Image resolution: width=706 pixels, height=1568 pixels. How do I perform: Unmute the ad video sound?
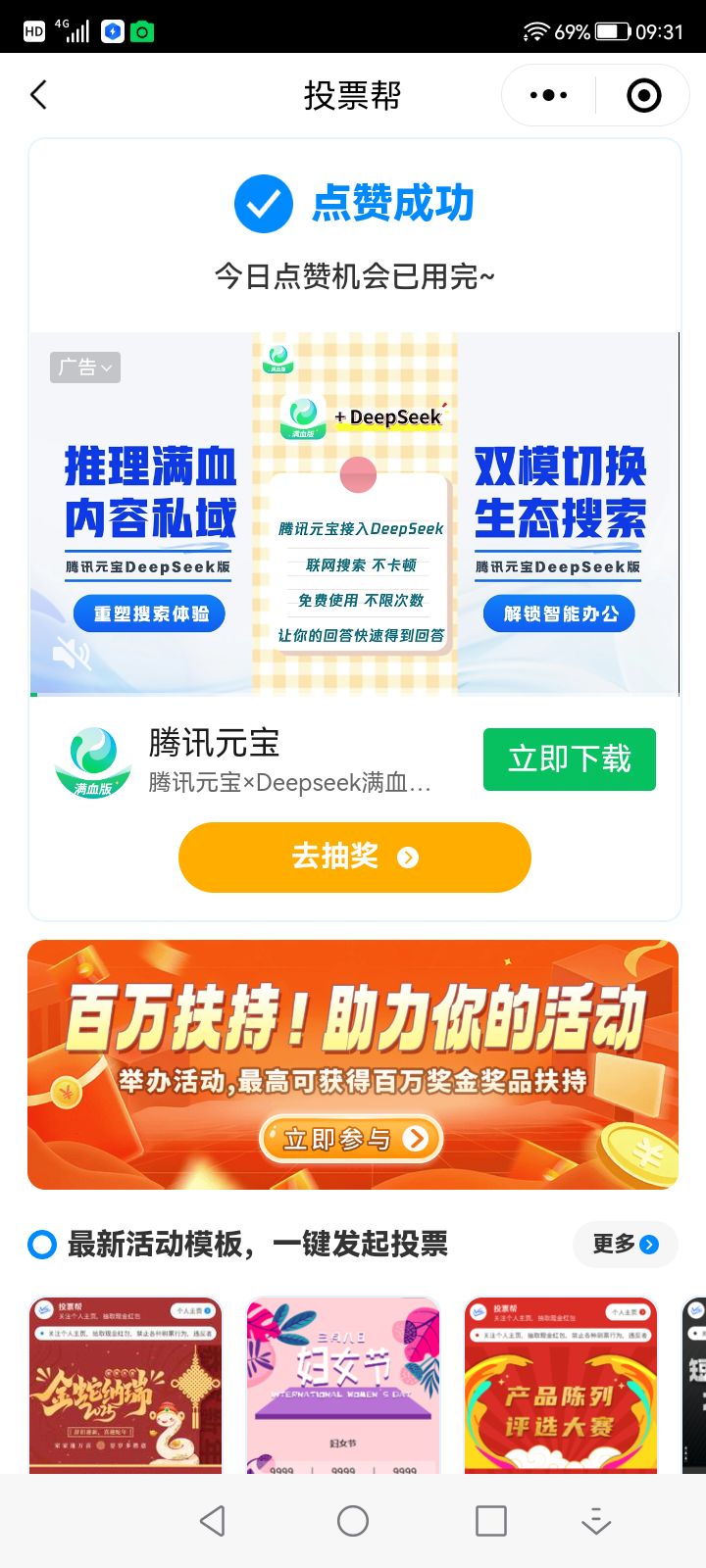tap(71, 653)
